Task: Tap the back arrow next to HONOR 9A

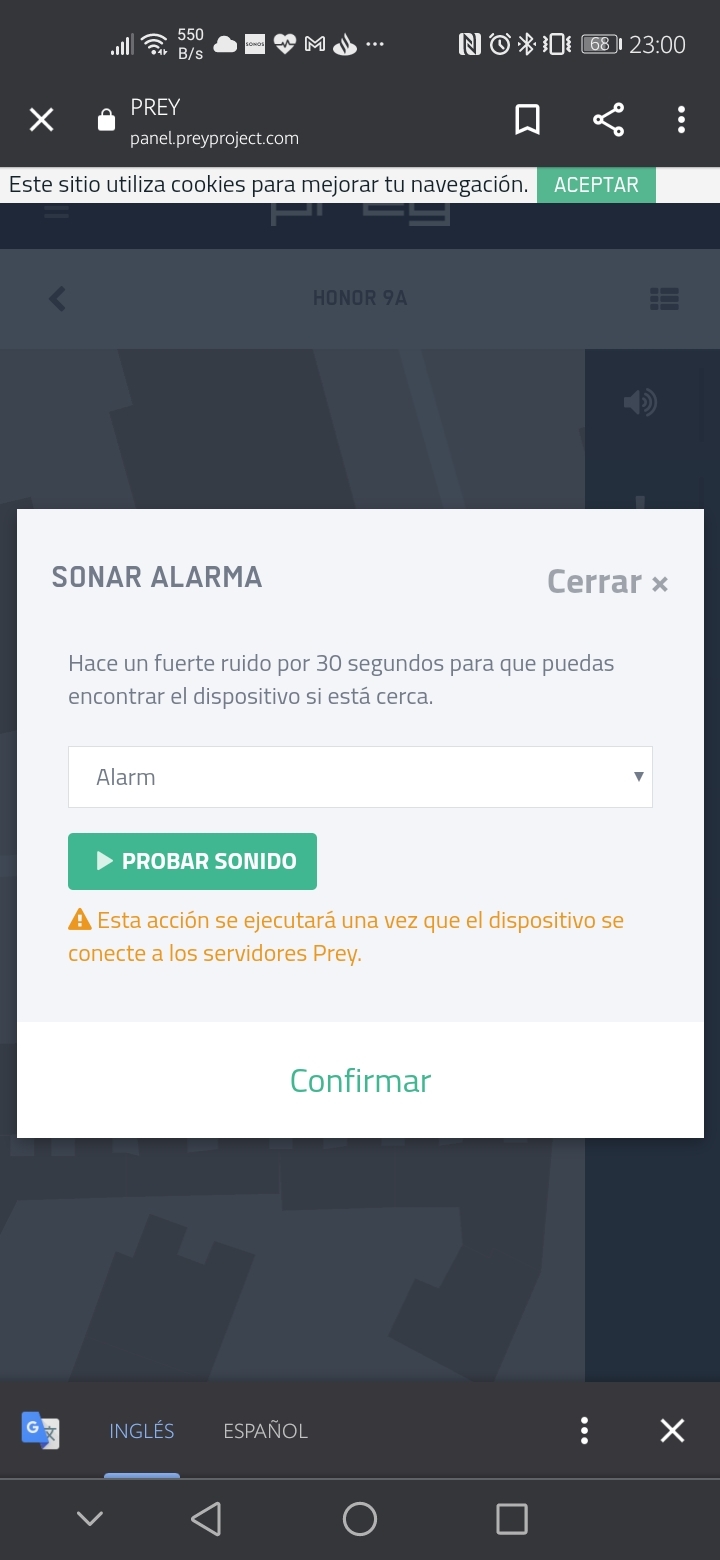Action: [x=57, y=297]
